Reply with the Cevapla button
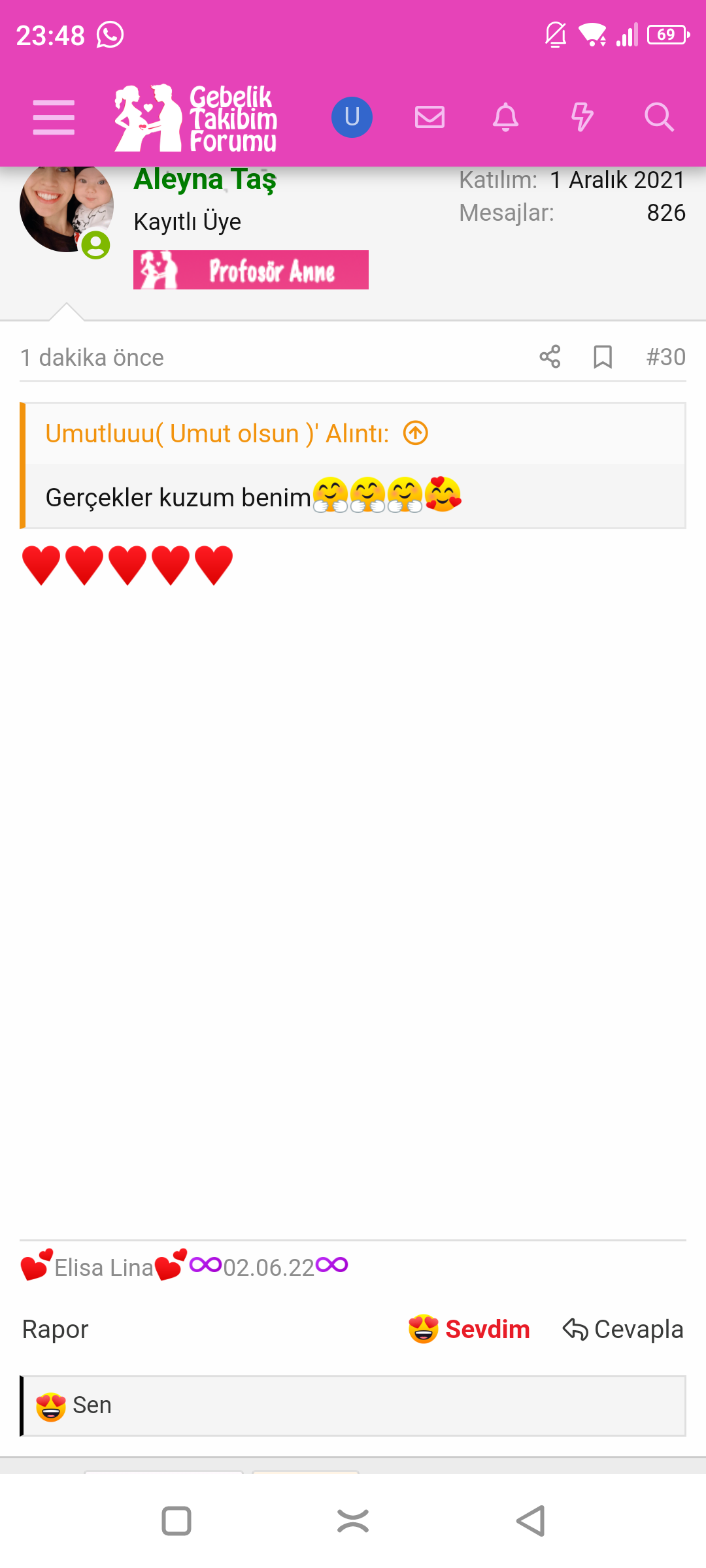Screen dimensions: 706x1568 click(623, 1330)
